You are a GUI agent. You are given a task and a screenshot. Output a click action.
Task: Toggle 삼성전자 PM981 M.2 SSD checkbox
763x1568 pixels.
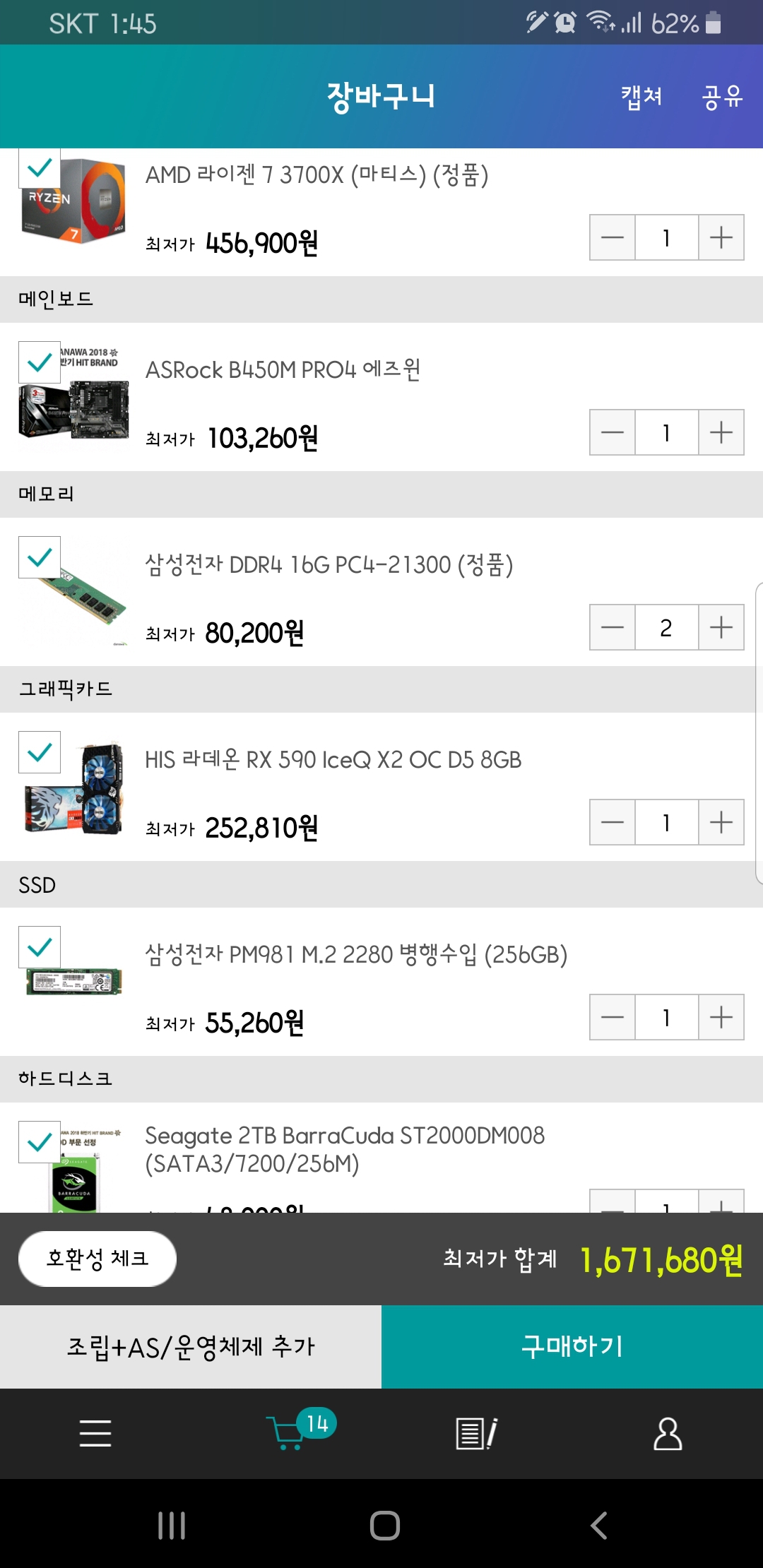40,947
